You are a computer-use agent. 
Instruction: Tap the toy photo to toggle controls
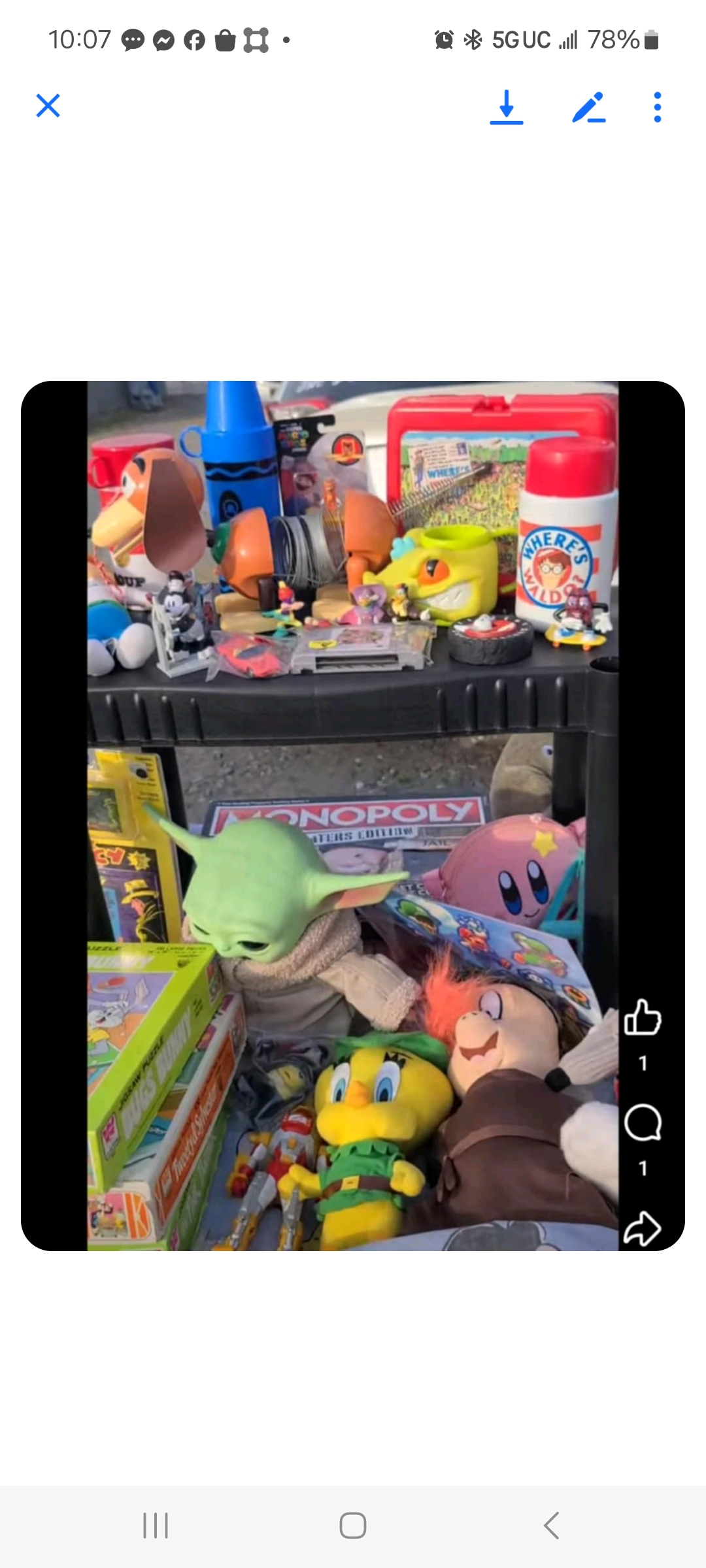click(353, 815)
